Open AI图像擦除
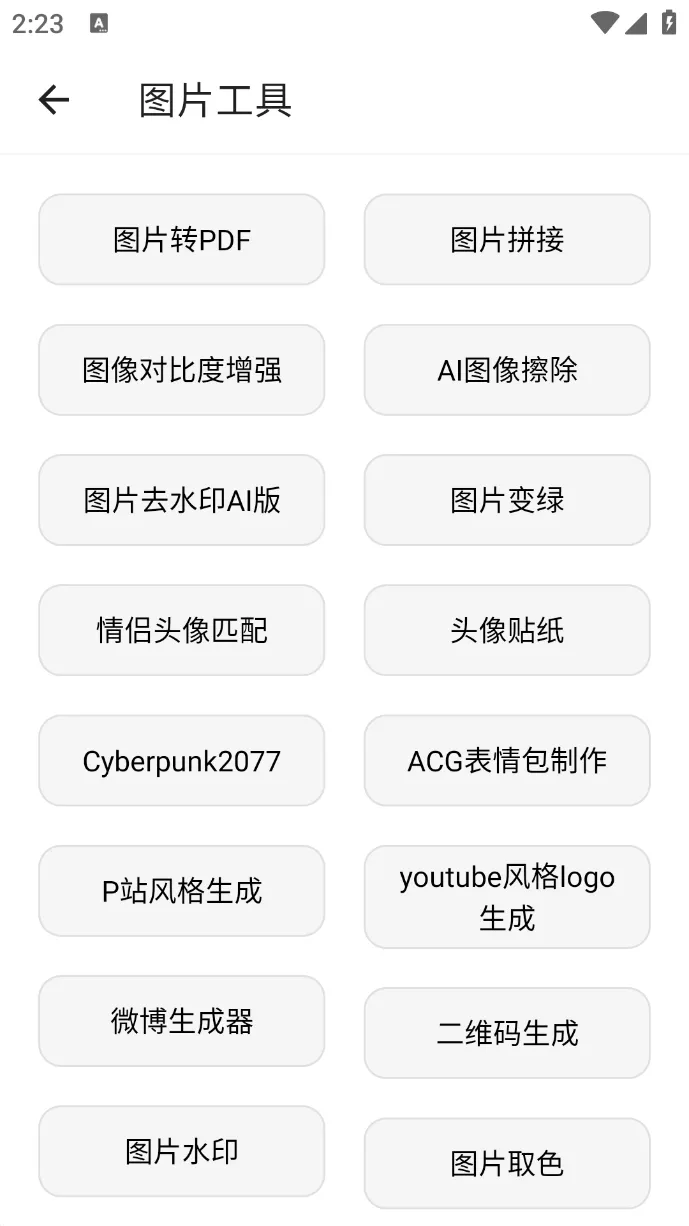 click(507, 370)
